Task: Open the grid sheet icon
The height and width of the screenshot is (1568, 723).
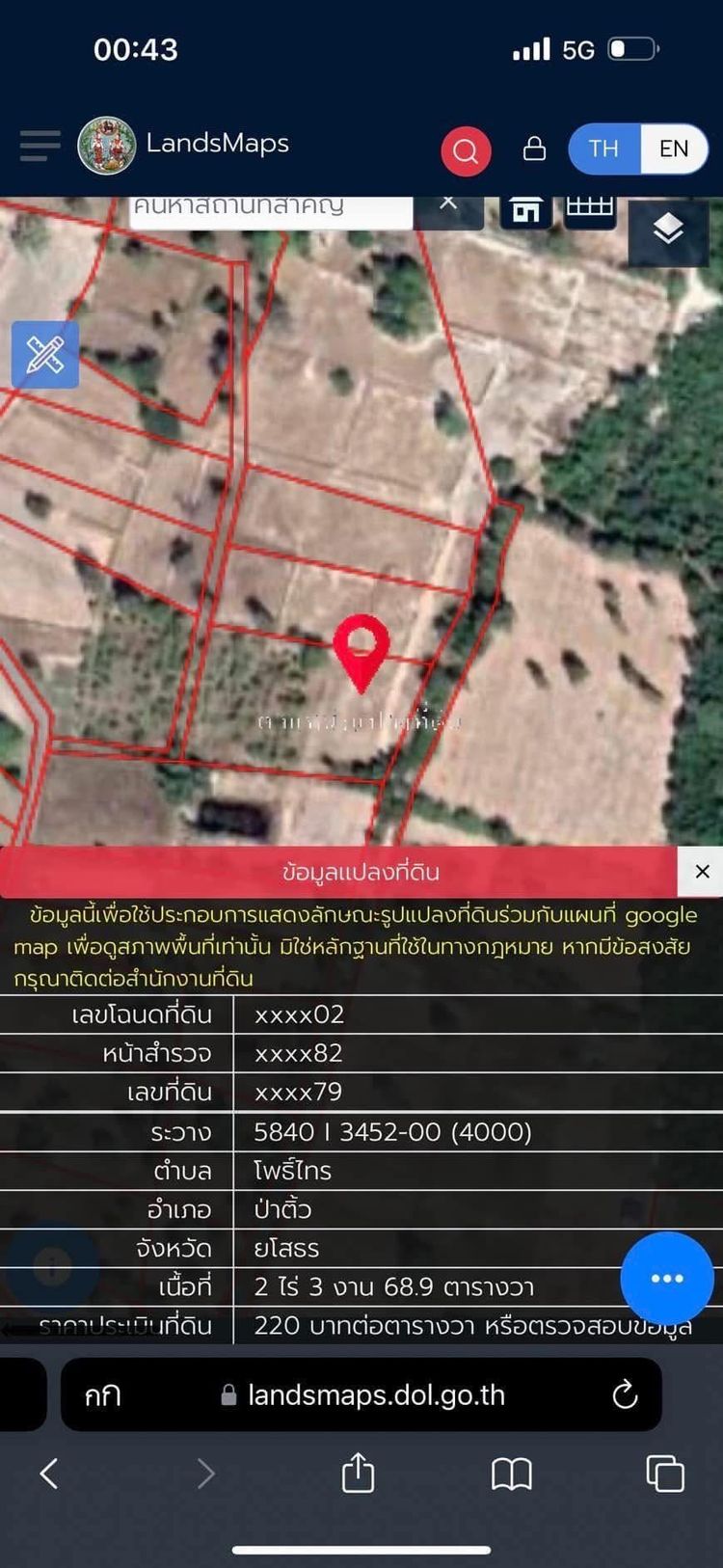Action: pyautogui.click(x=589, y=208)
